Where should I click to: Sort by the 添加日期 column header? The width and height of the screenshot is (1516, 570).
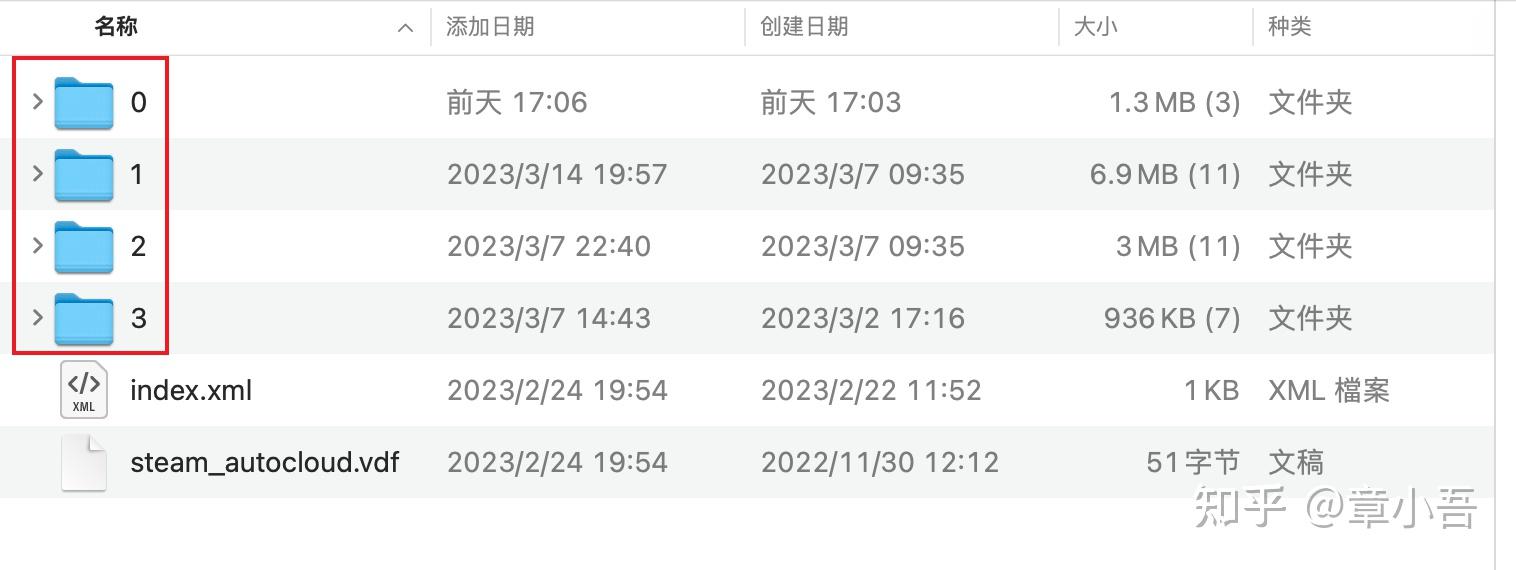pos(490,27)
